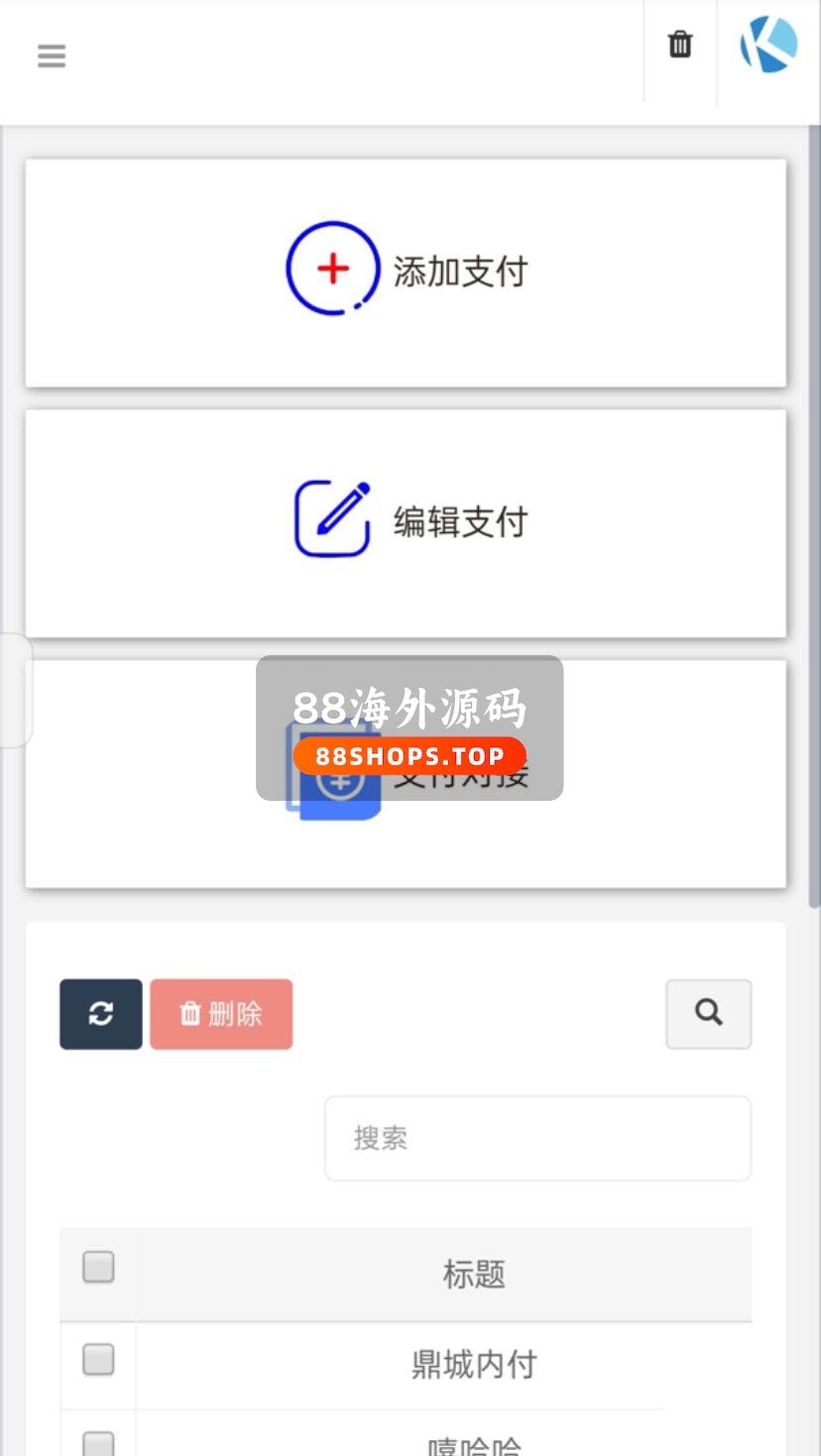Image resolution: width=821 pixels, height=1456 pixels.
Task: Select the checkbox for 鼎城内付
Action: 98,1359
